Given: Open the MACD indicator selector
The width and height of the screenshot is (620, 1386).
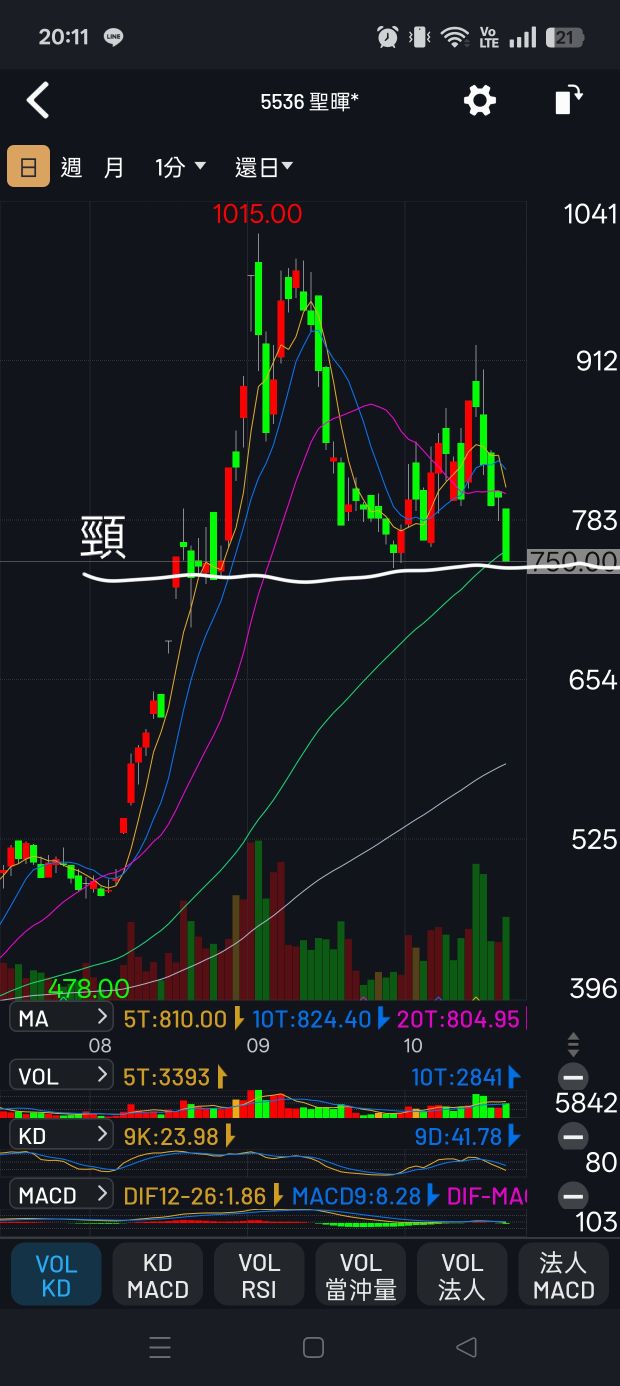Looking at the screenshot, I should [x=62, y=1195].
